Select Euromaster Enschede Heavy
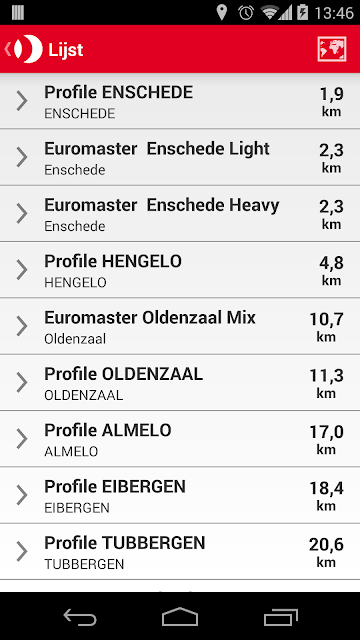The width and height of the screenshot is (360, 640). point(180,213)
